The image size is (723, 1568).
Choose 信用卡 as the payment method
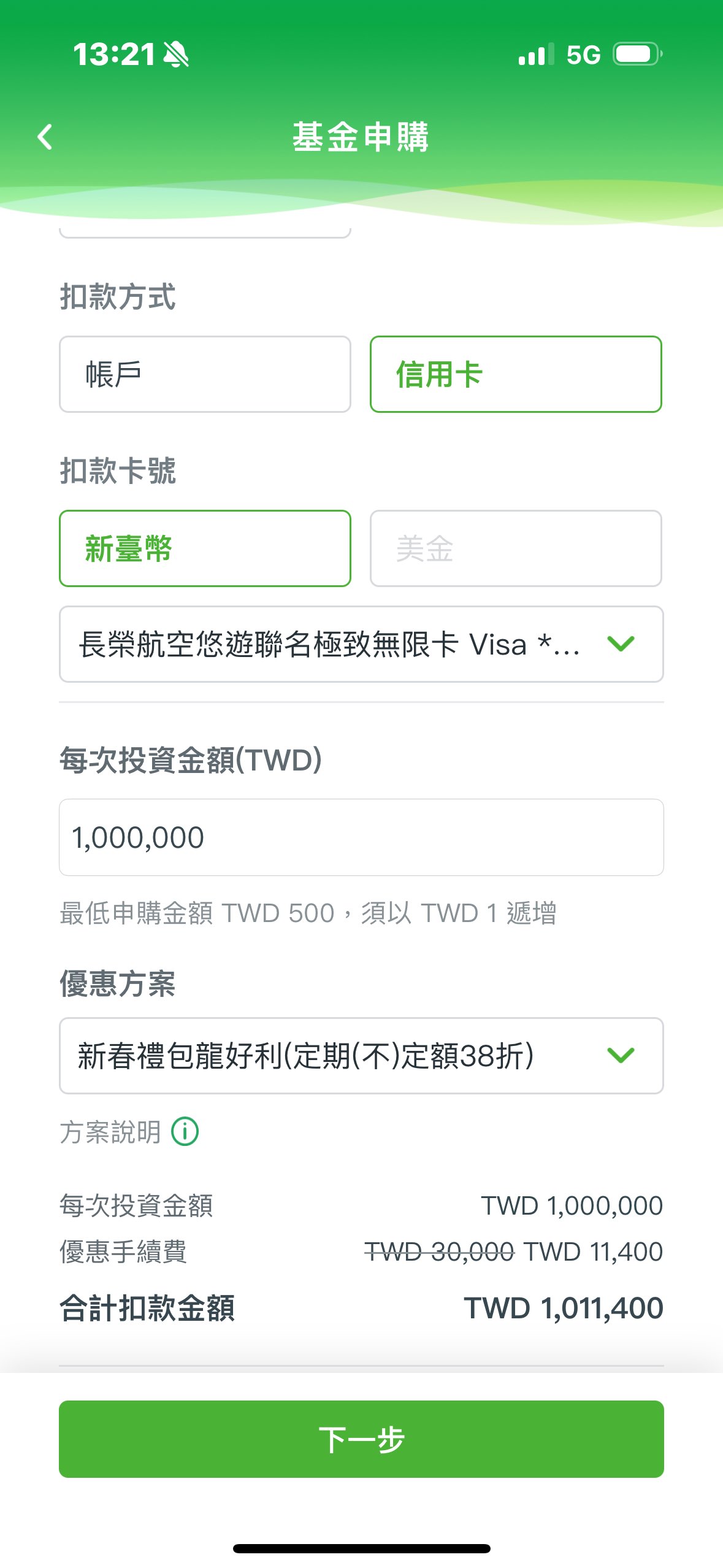[516, 374]
